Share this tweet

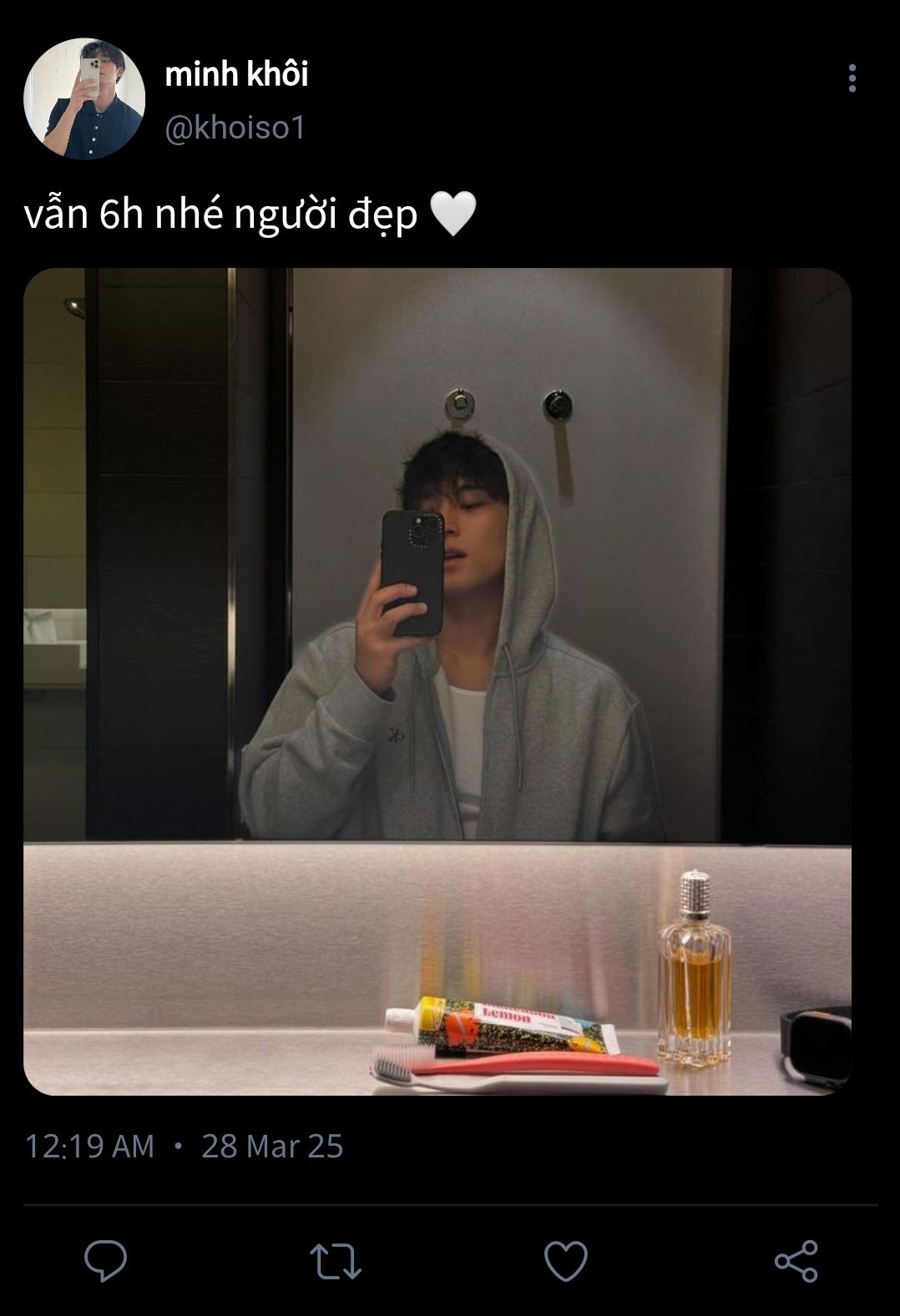(x=796, y=1260)
